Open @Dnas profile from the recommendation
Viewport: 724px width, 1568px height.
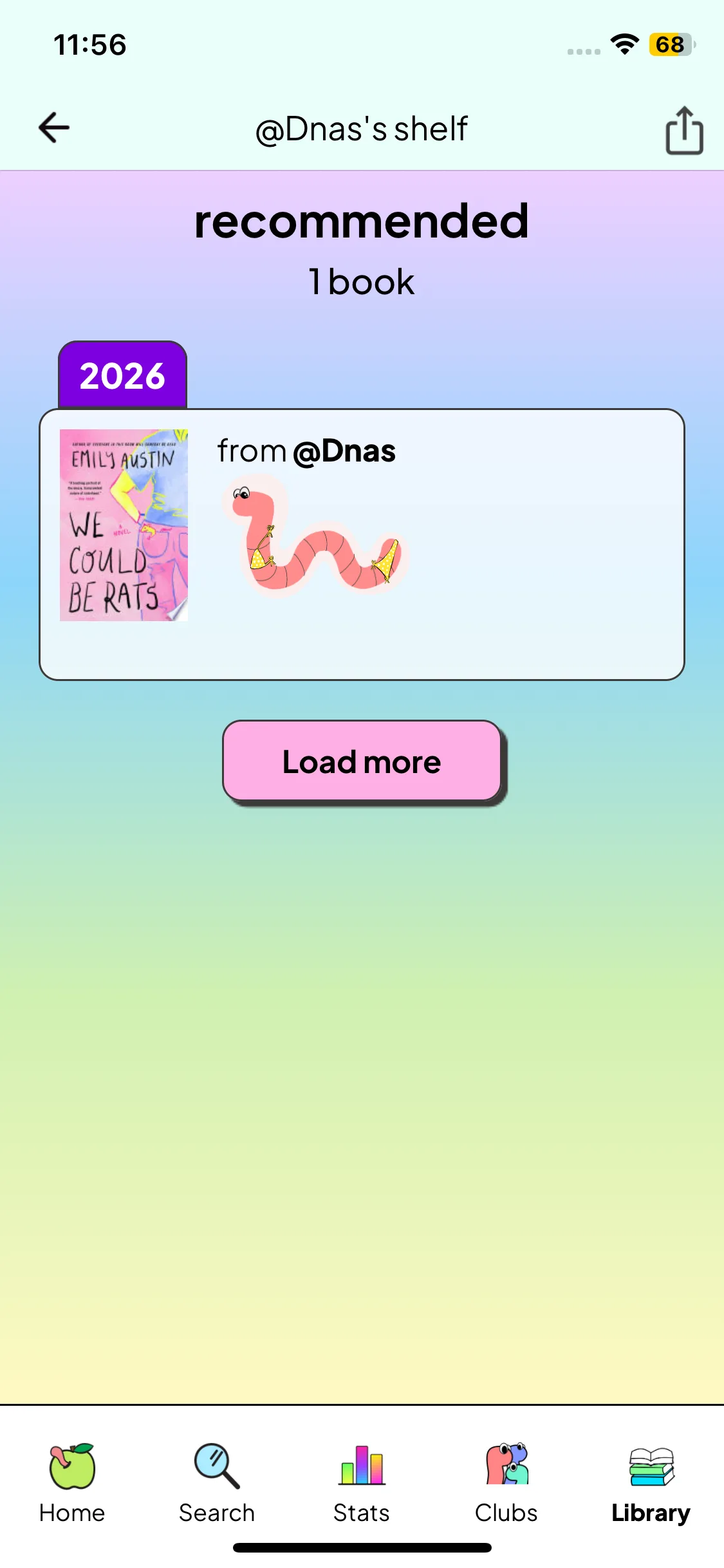coord(344,451)
